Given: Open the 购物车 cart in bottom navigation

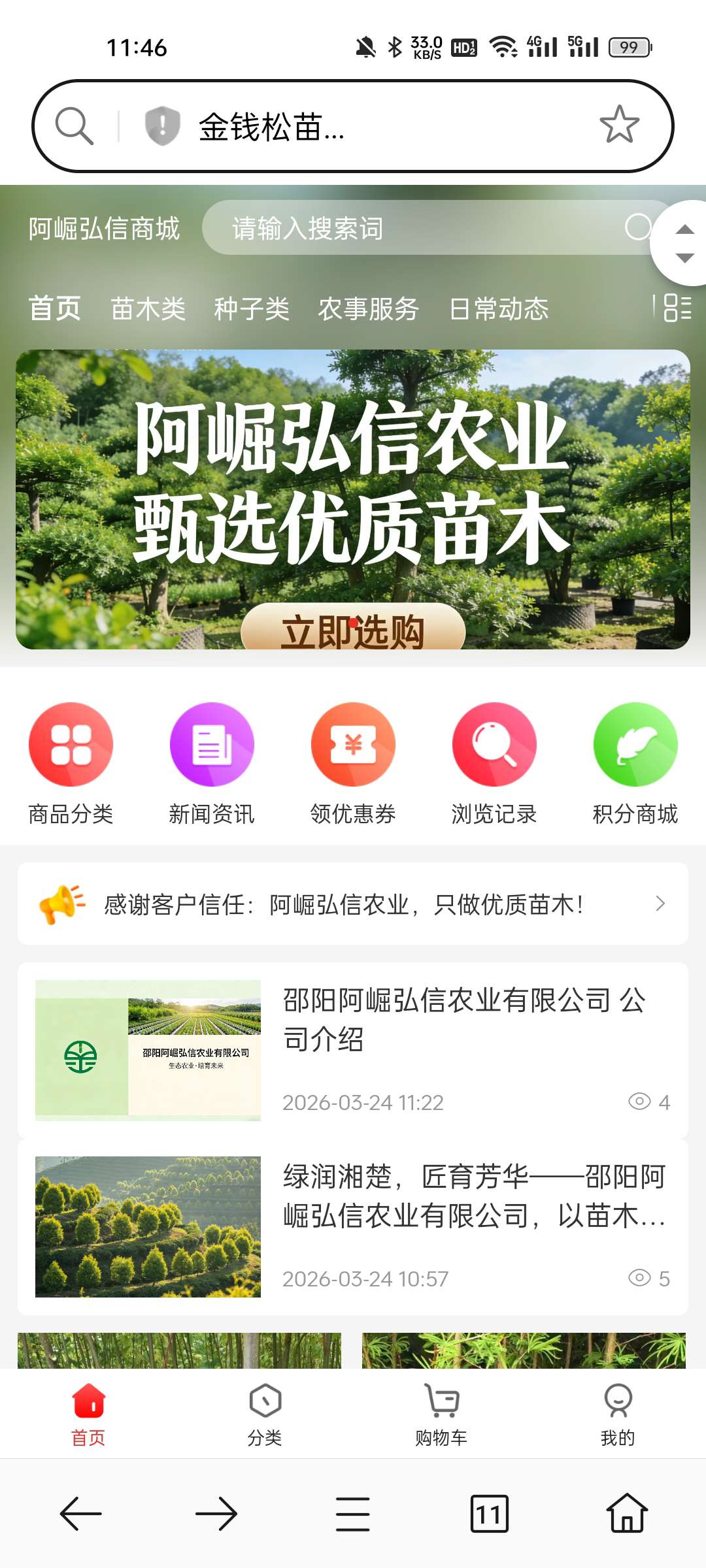Looking at the screenshot, I should click(x=441, y=1414).
